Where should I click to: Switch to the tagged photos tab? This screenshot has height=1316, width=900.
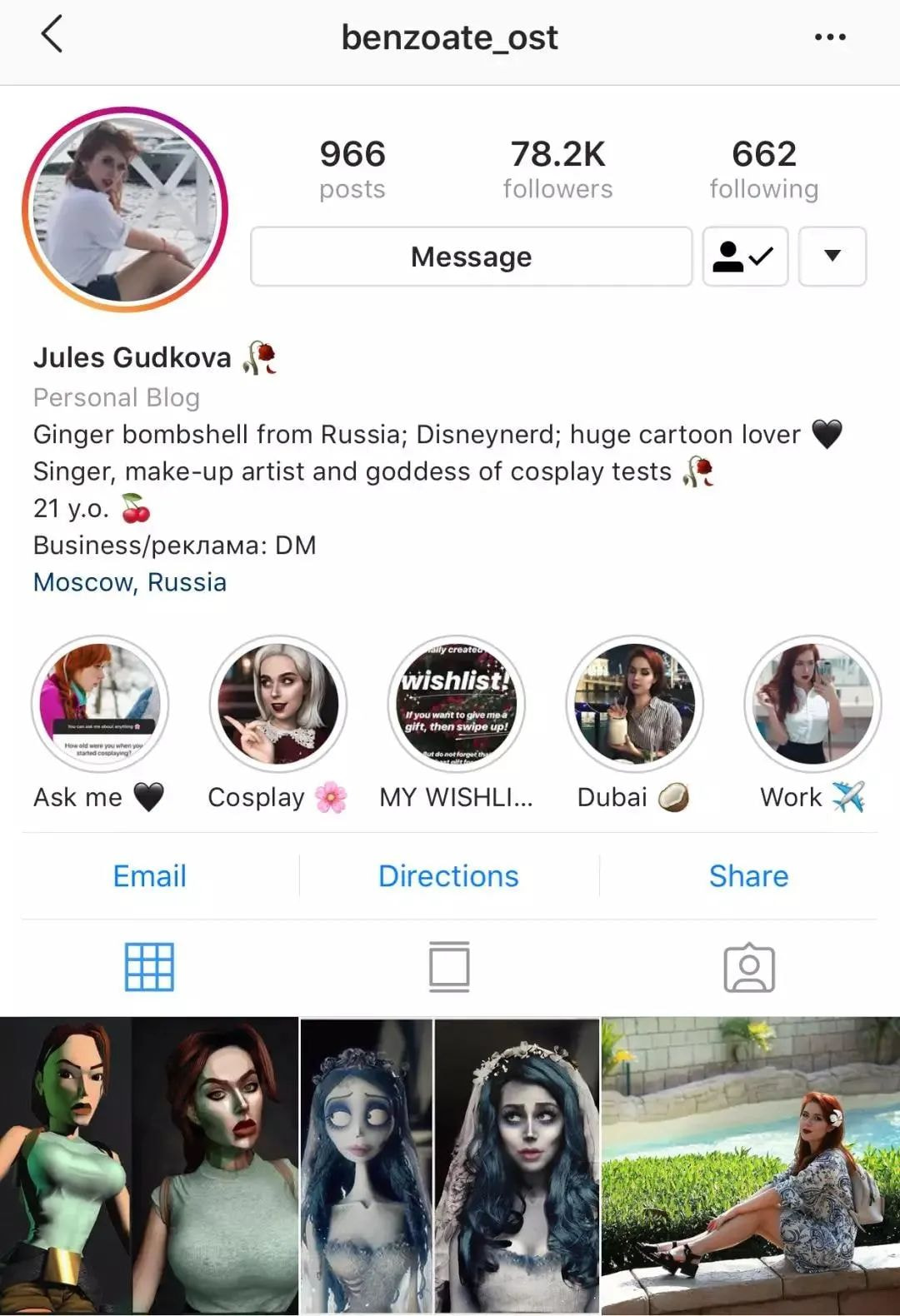click(748, 967)
